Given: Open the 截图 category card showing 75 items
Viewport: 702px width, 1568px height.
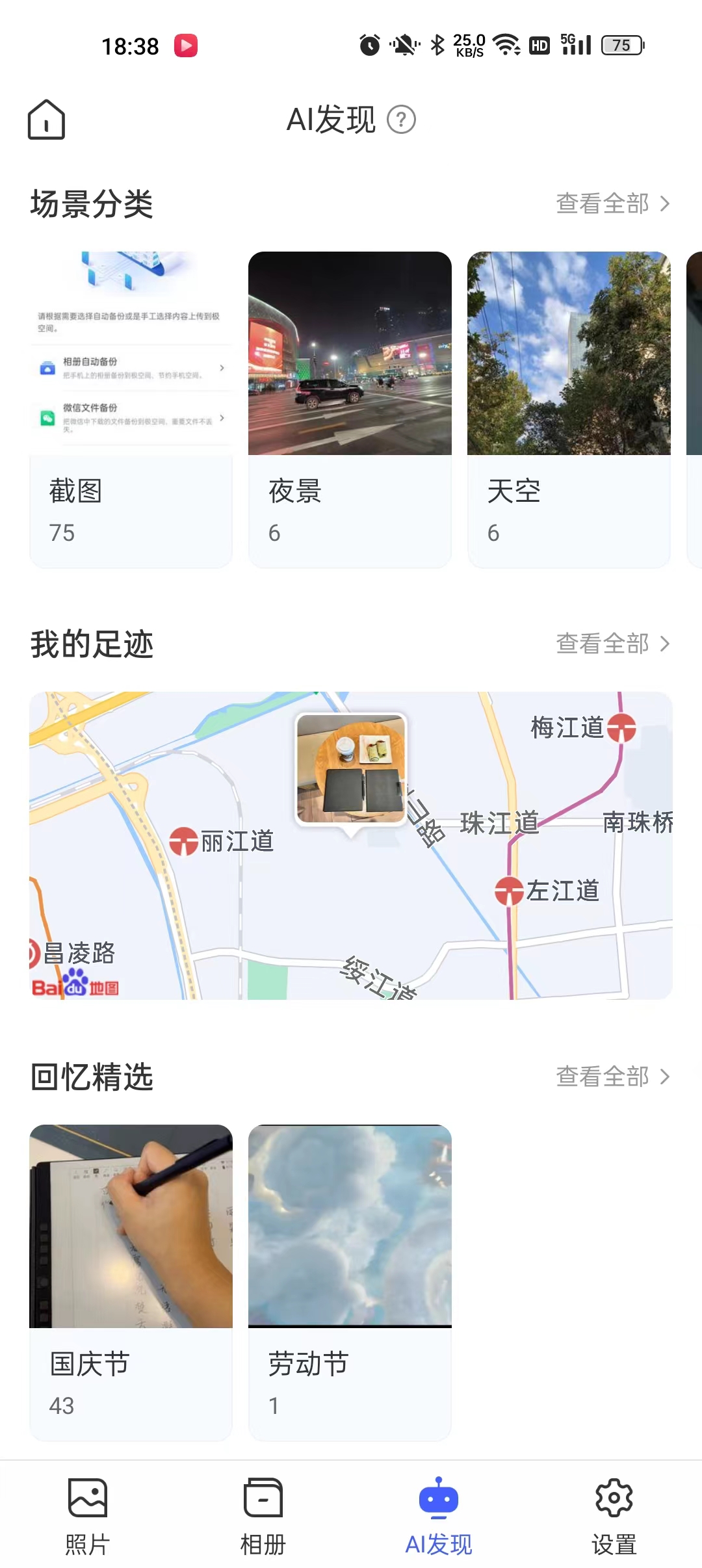Looking at the screenshot, I should (130, 410).
